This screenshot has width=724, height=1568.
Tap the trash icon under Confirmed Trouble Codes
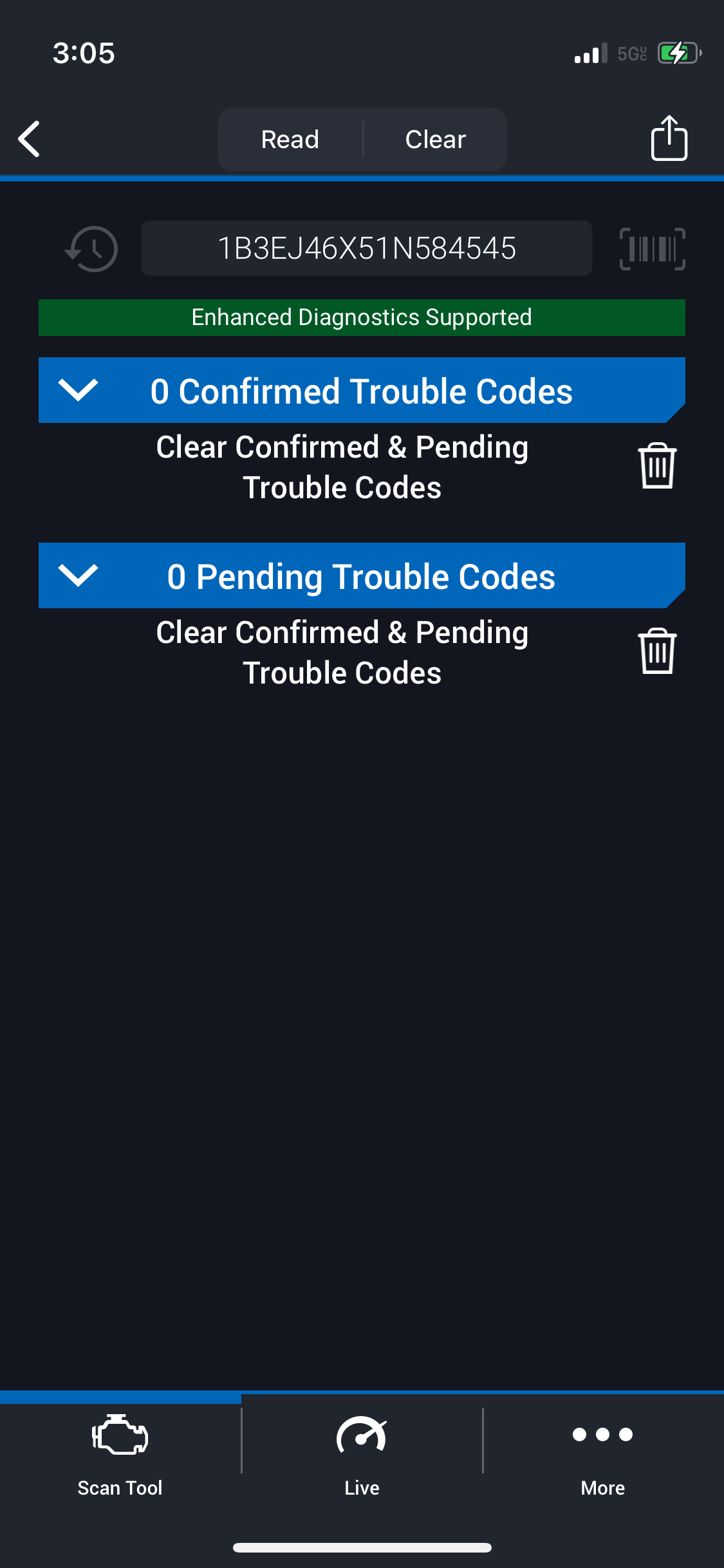pyautogui.click(x=657, y=466)
